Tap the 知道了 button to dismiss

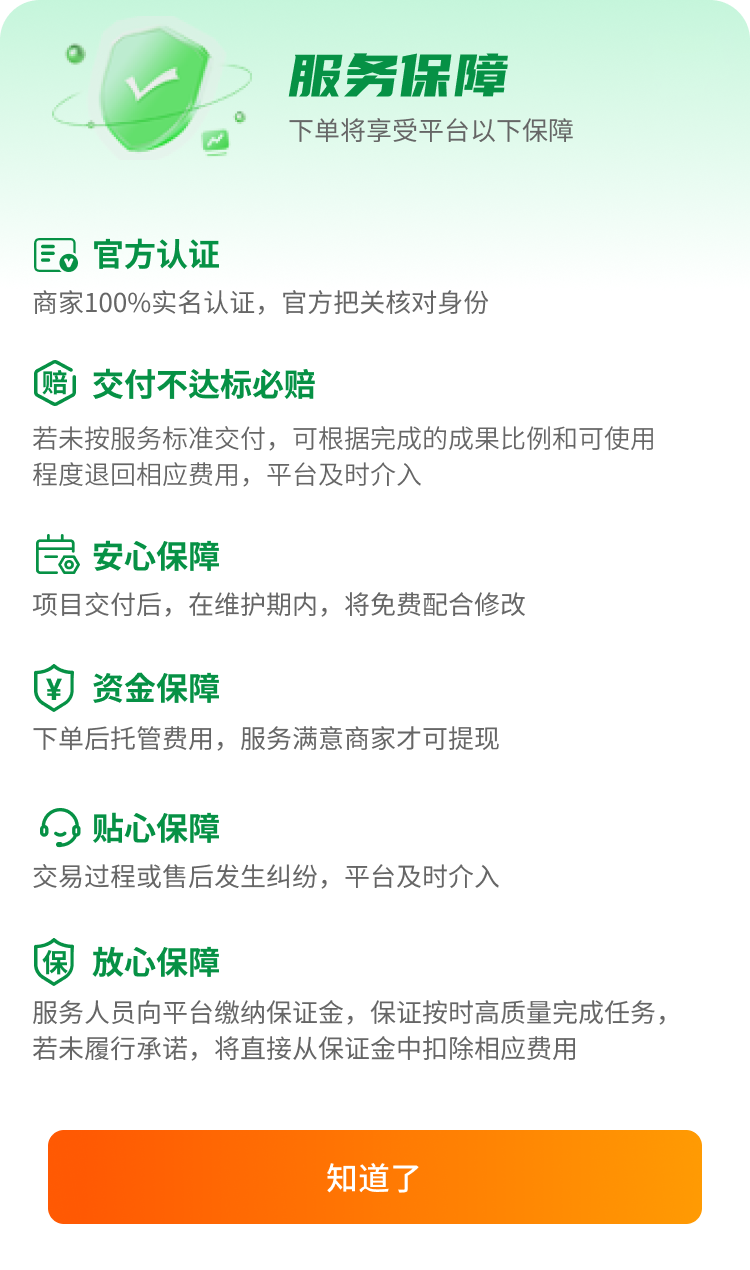375,1177
